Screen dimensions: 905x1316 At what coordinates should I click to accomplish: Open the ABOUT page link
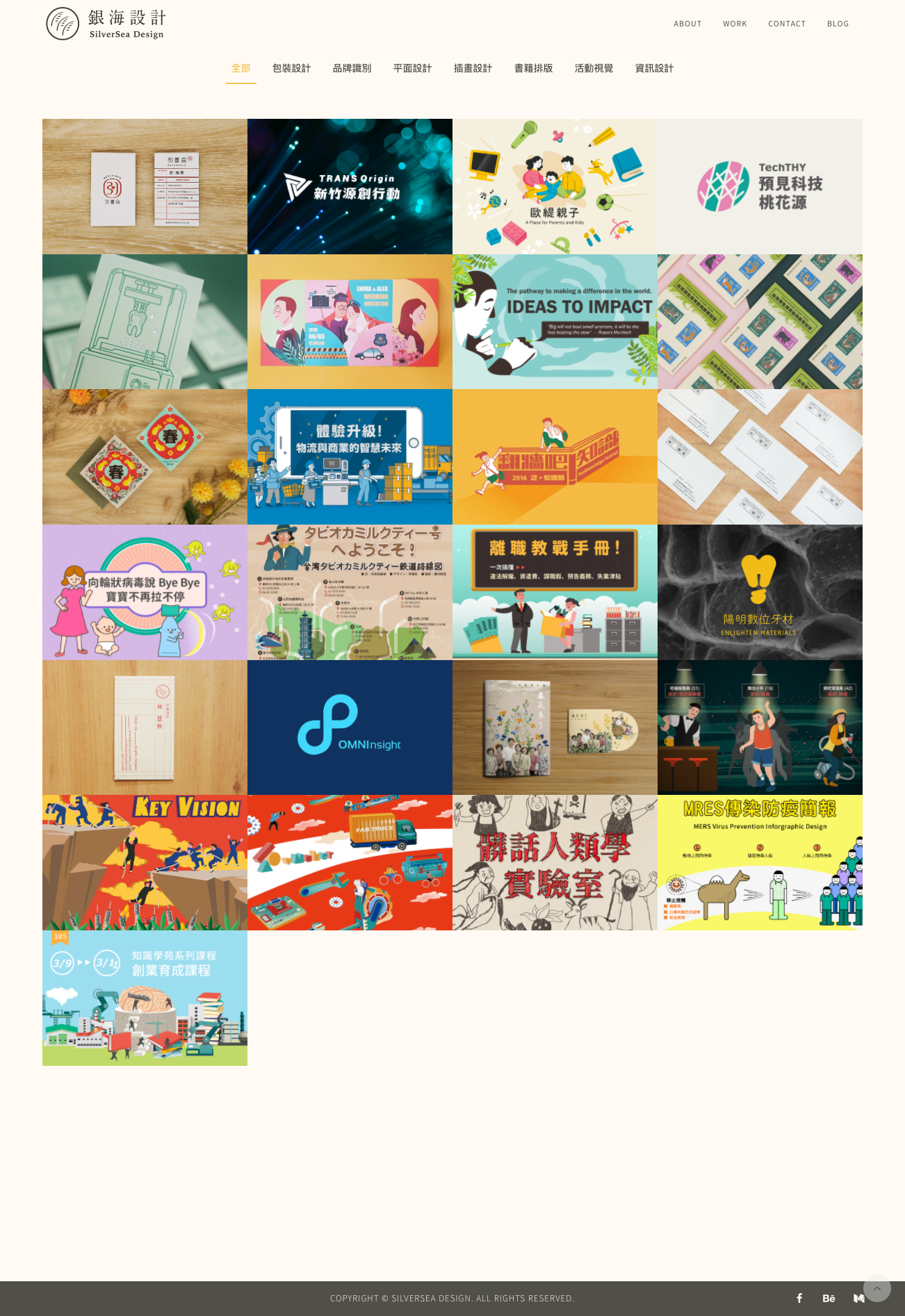687,24
